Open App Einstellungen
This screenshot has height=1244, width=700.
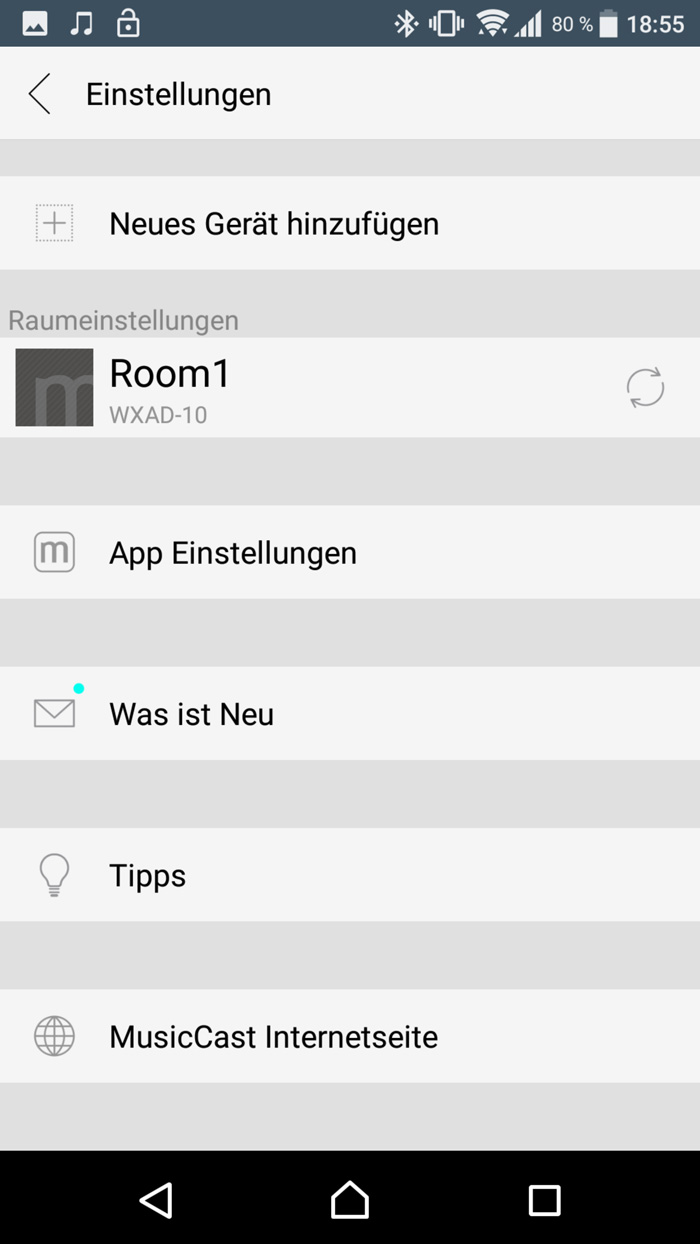[350, 552]
